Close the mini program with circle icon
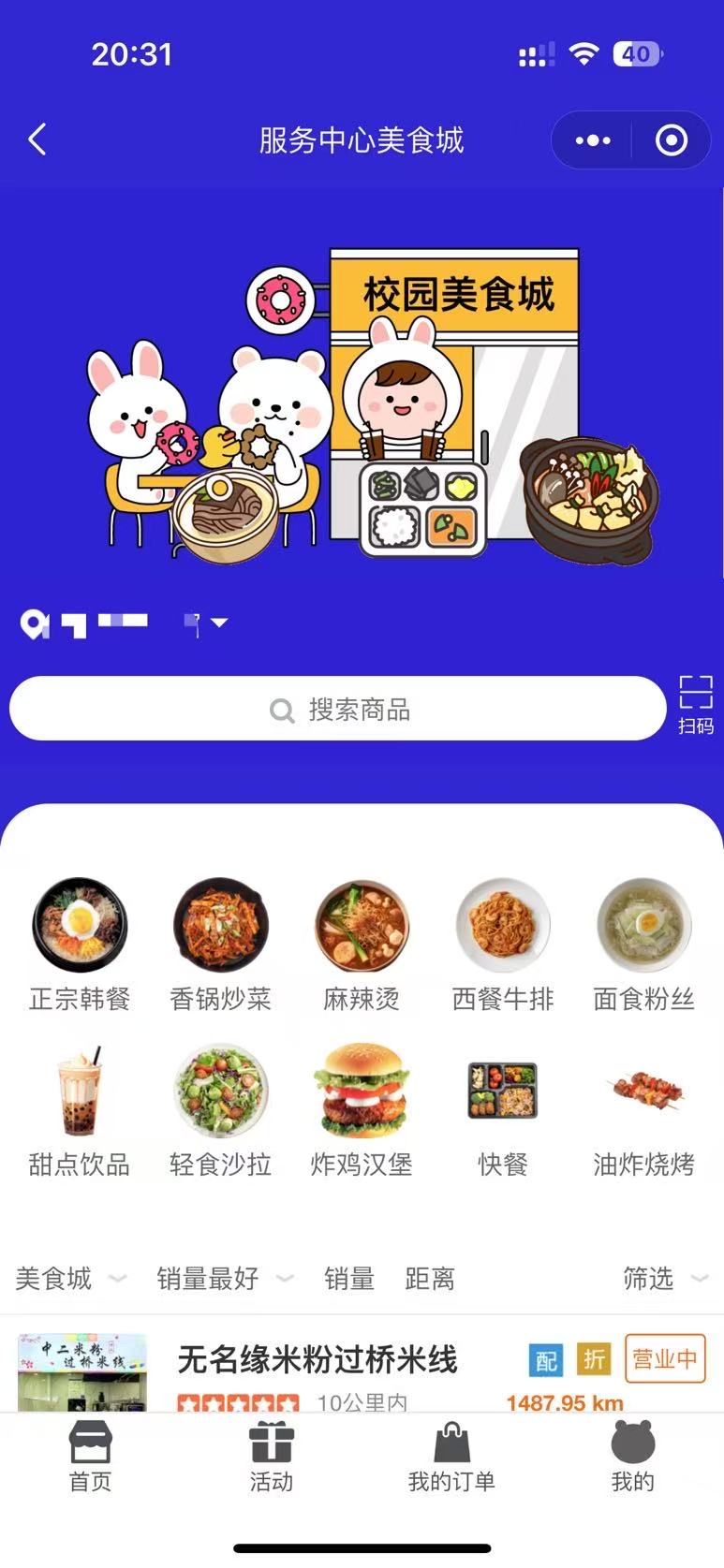Screen dimensions: 724x1568 click(x=671, y=140)
